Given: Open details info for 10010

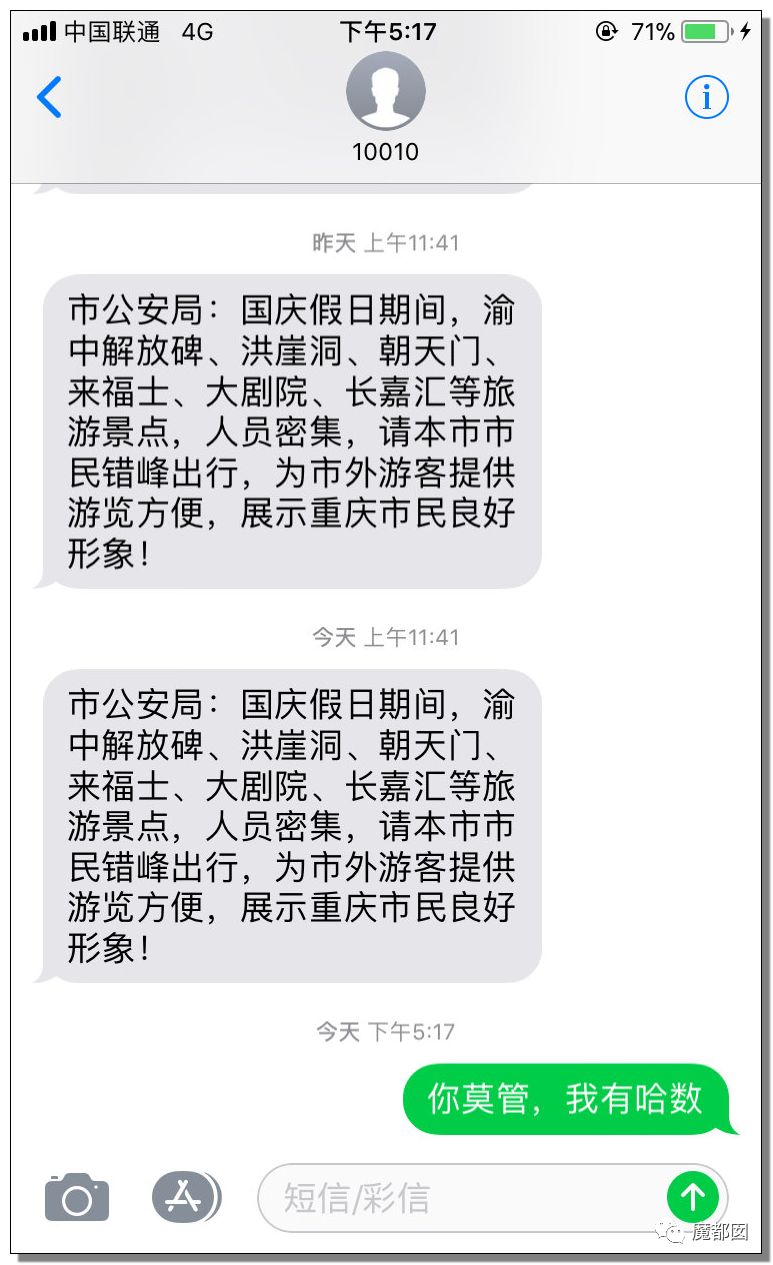Looking at the screenshot, I should point(706,97).
